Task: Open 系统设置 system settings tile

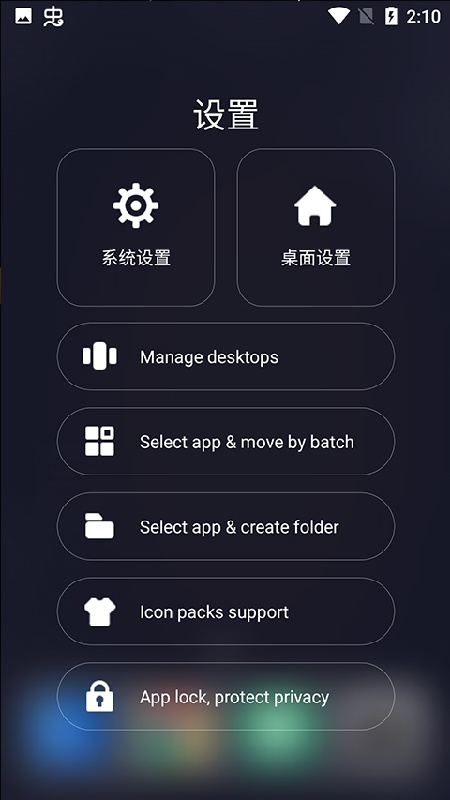Action: tap(136, 228)
